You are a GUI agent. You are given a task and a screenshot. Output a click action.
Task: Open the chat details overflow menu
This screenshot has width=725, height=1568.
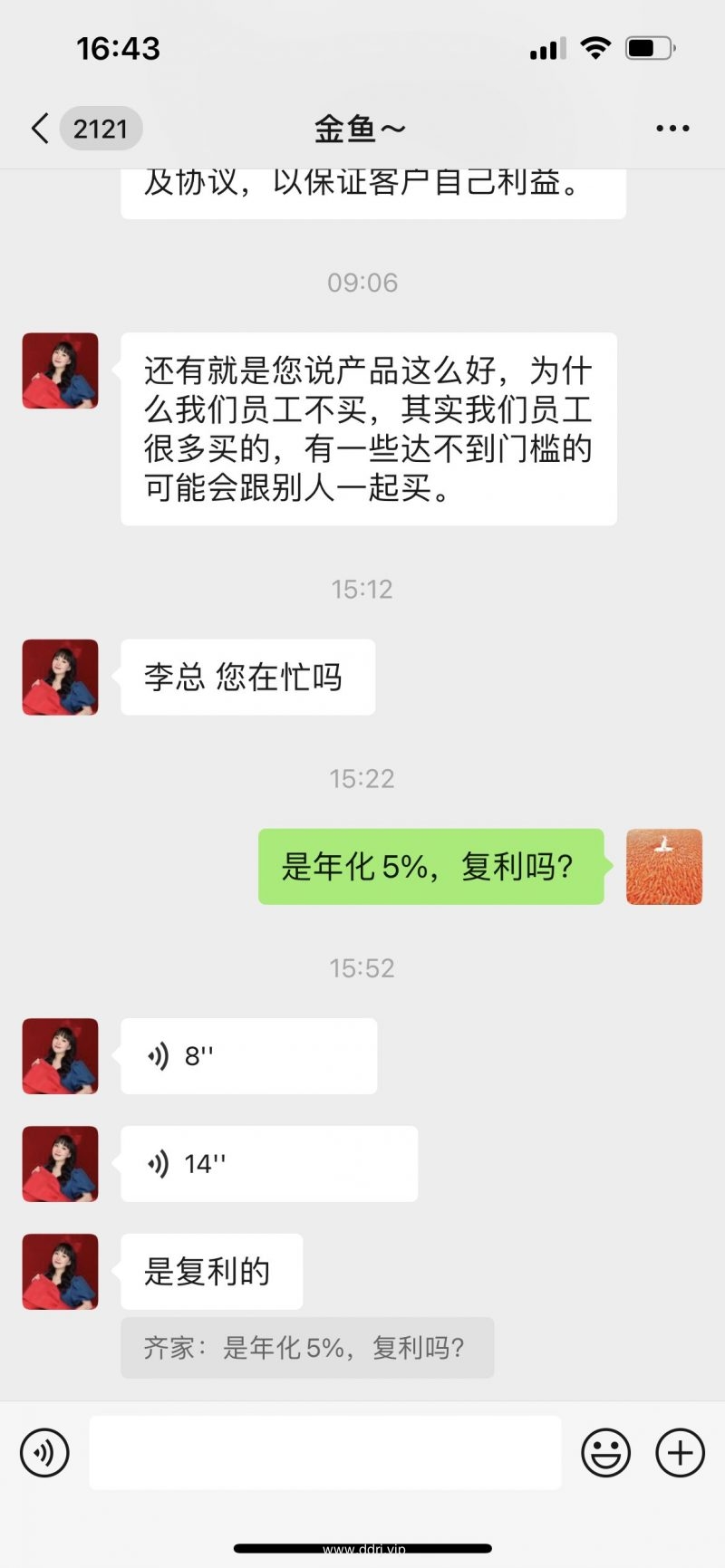click(672, 129)
